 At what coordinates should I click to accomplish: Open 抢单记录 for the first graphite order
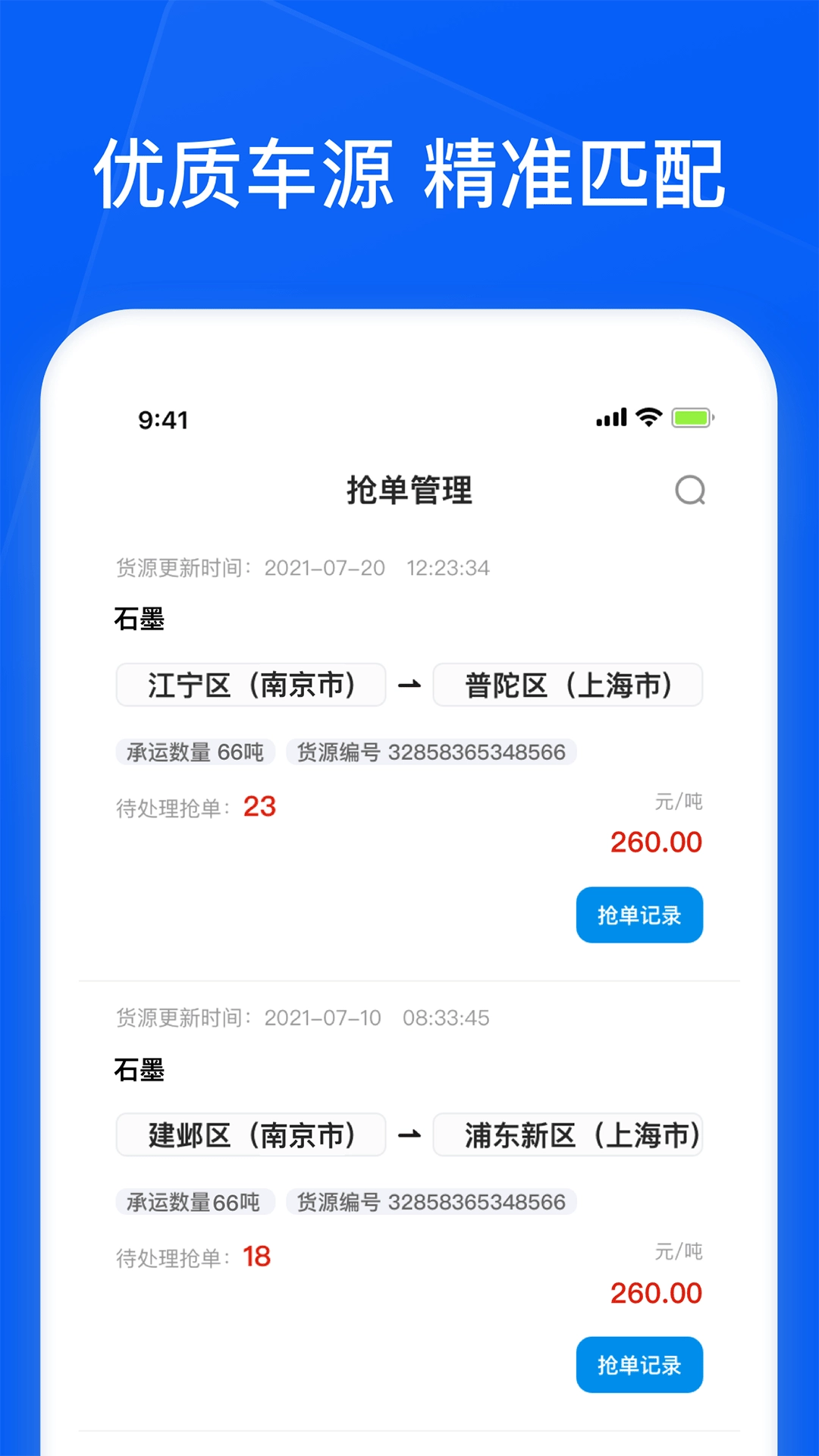pyautogui.click(x=639, y=915)
